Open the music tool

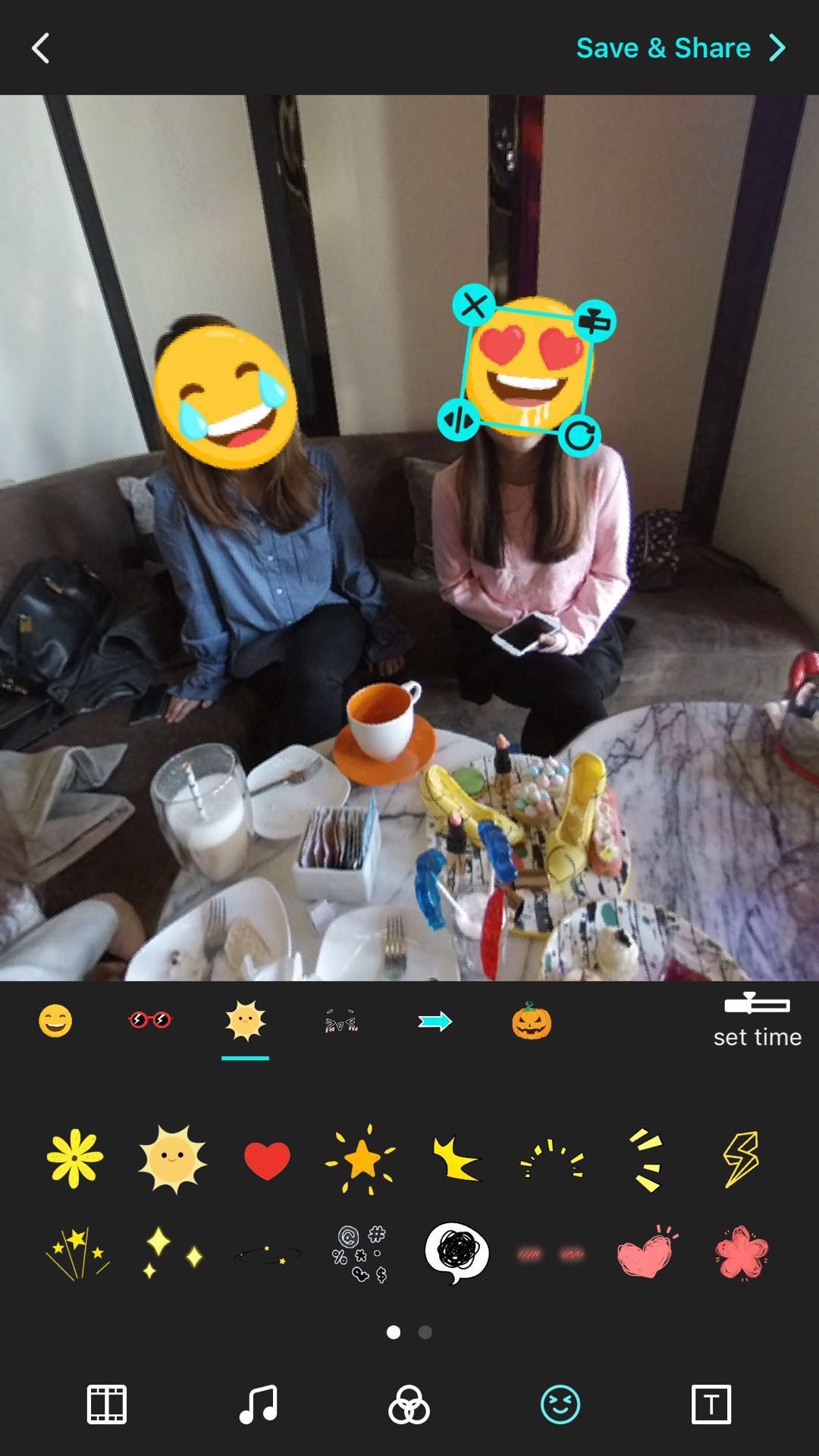tap(259, 1404)
